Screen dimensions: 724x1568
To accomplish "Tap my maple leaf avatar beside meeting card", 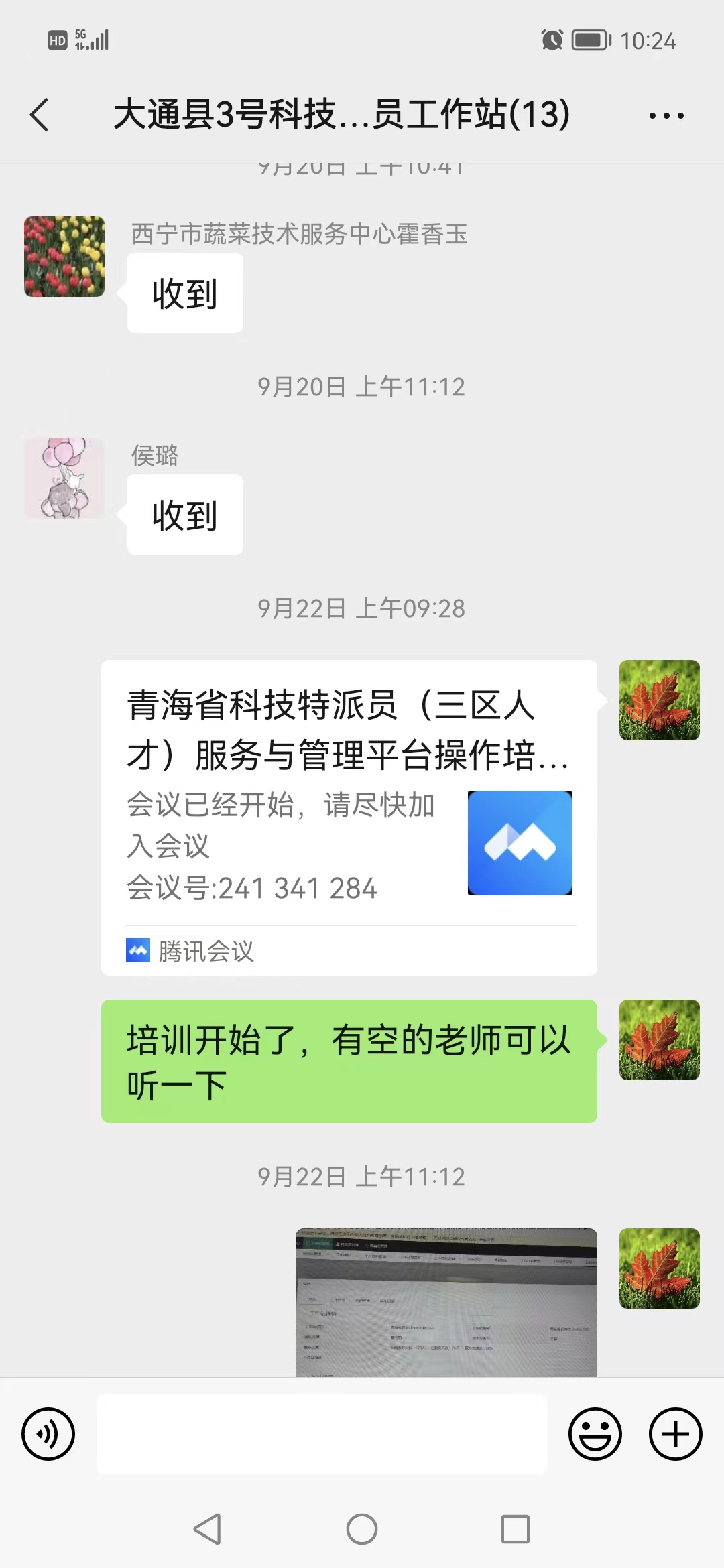I will tap(659, 700).
